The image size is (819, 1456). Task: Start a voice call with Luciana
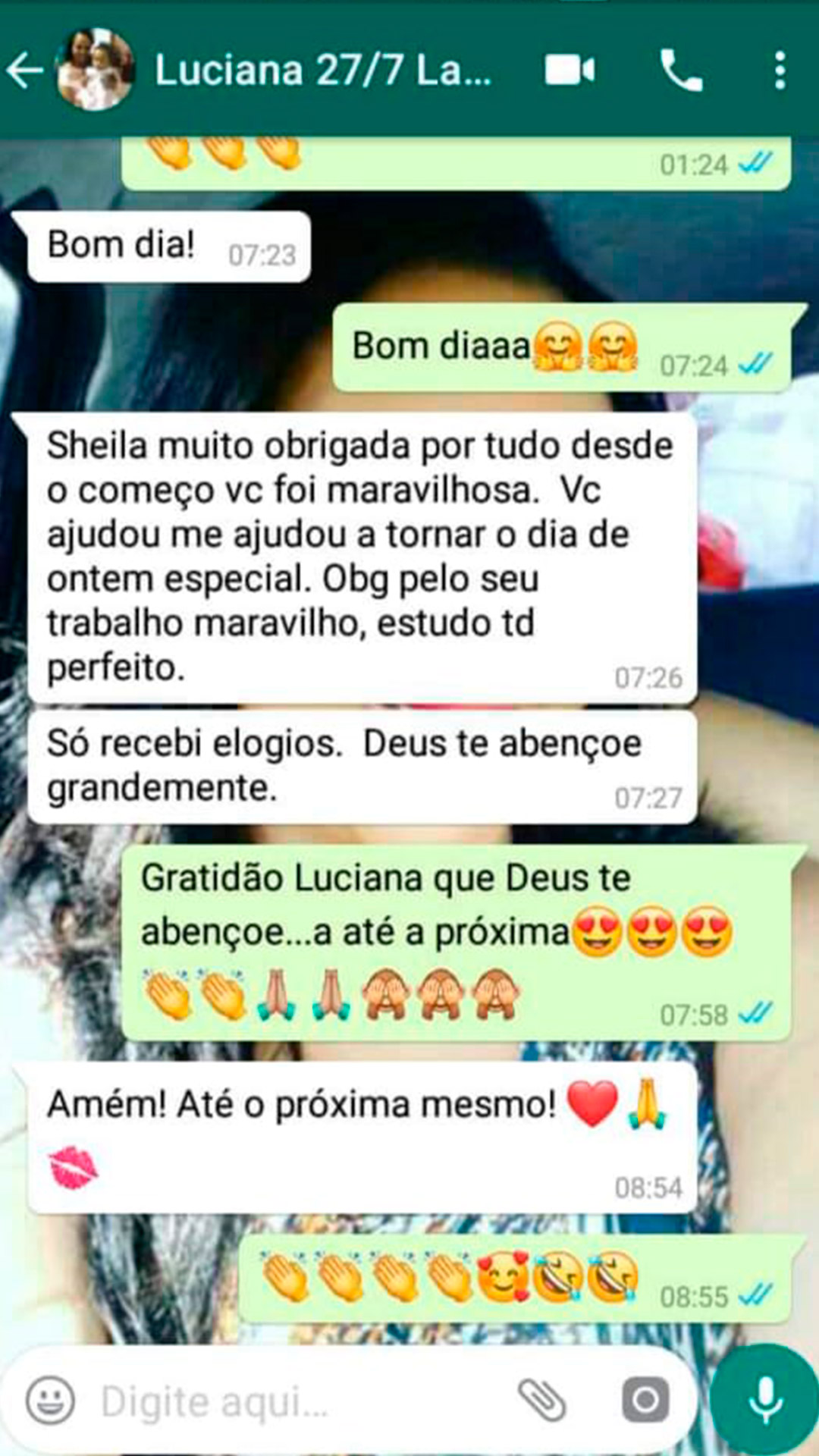pos(680,71)
